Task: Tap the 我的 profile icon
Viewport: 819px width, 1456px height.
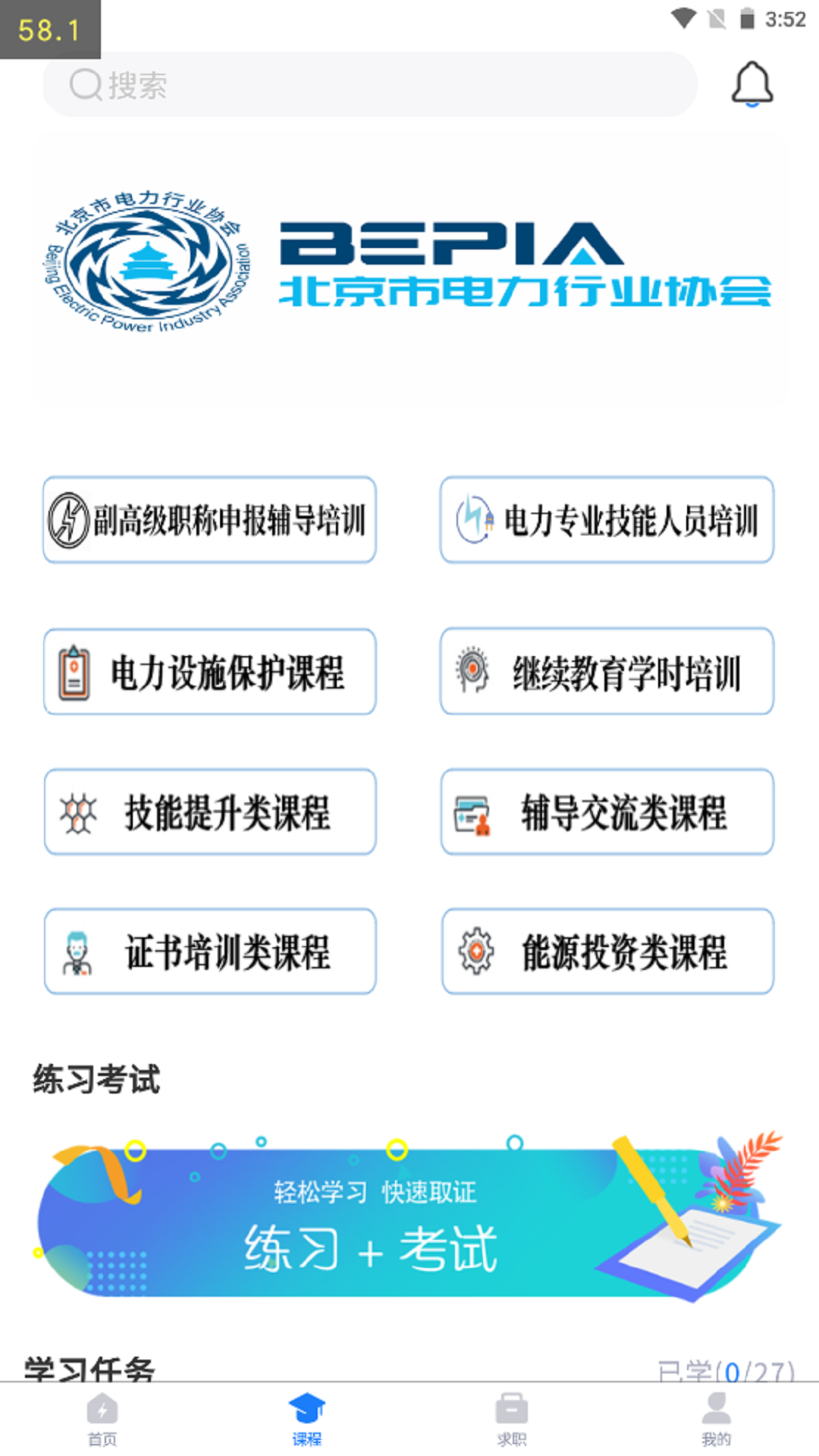Action: (717, 1408)
